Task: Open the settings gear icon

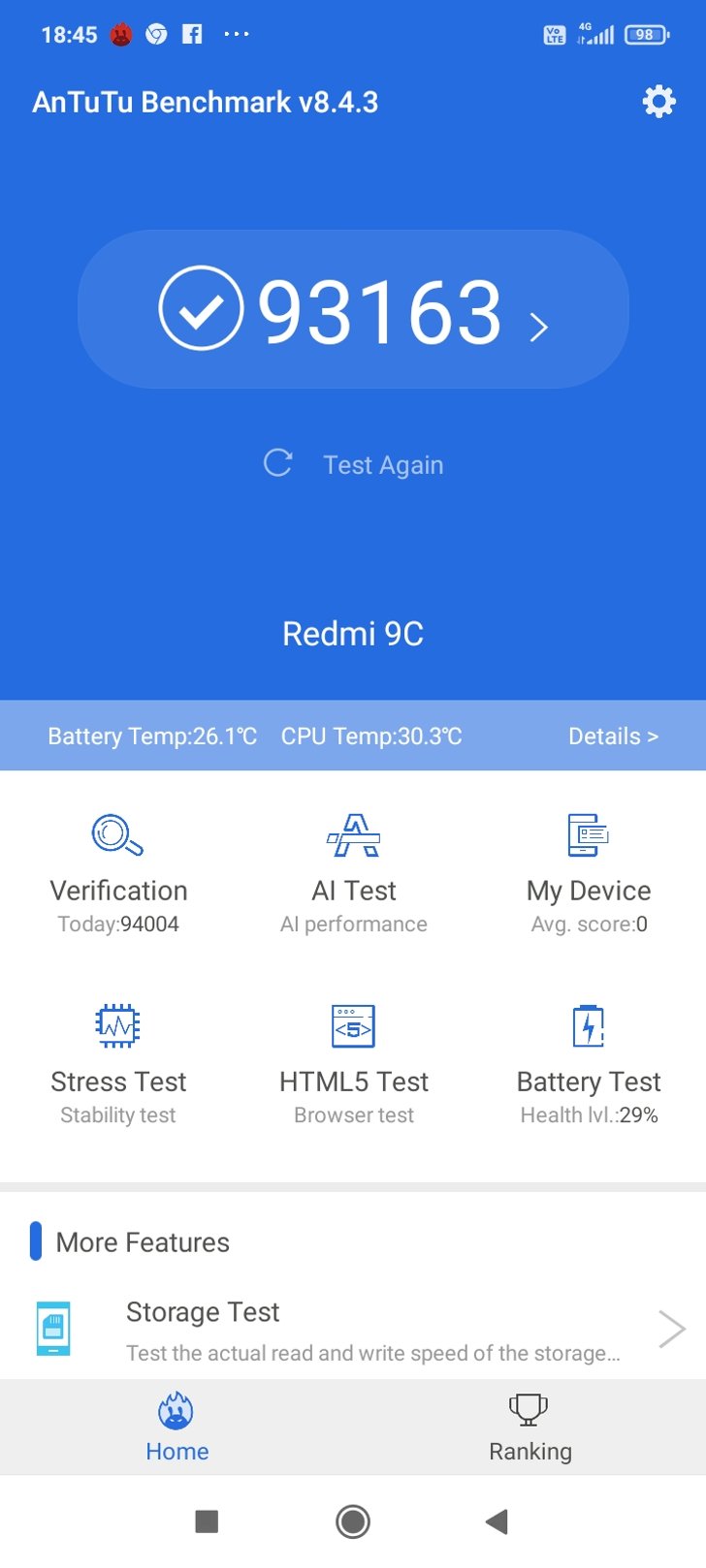Action: click(658, 101)
